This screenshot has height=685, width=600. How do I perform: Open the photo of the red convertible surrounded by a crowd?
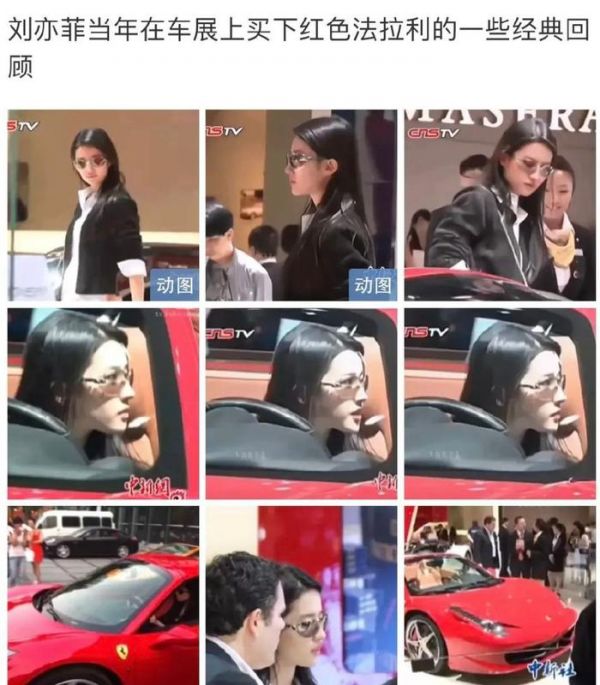[x=499, y=595]
